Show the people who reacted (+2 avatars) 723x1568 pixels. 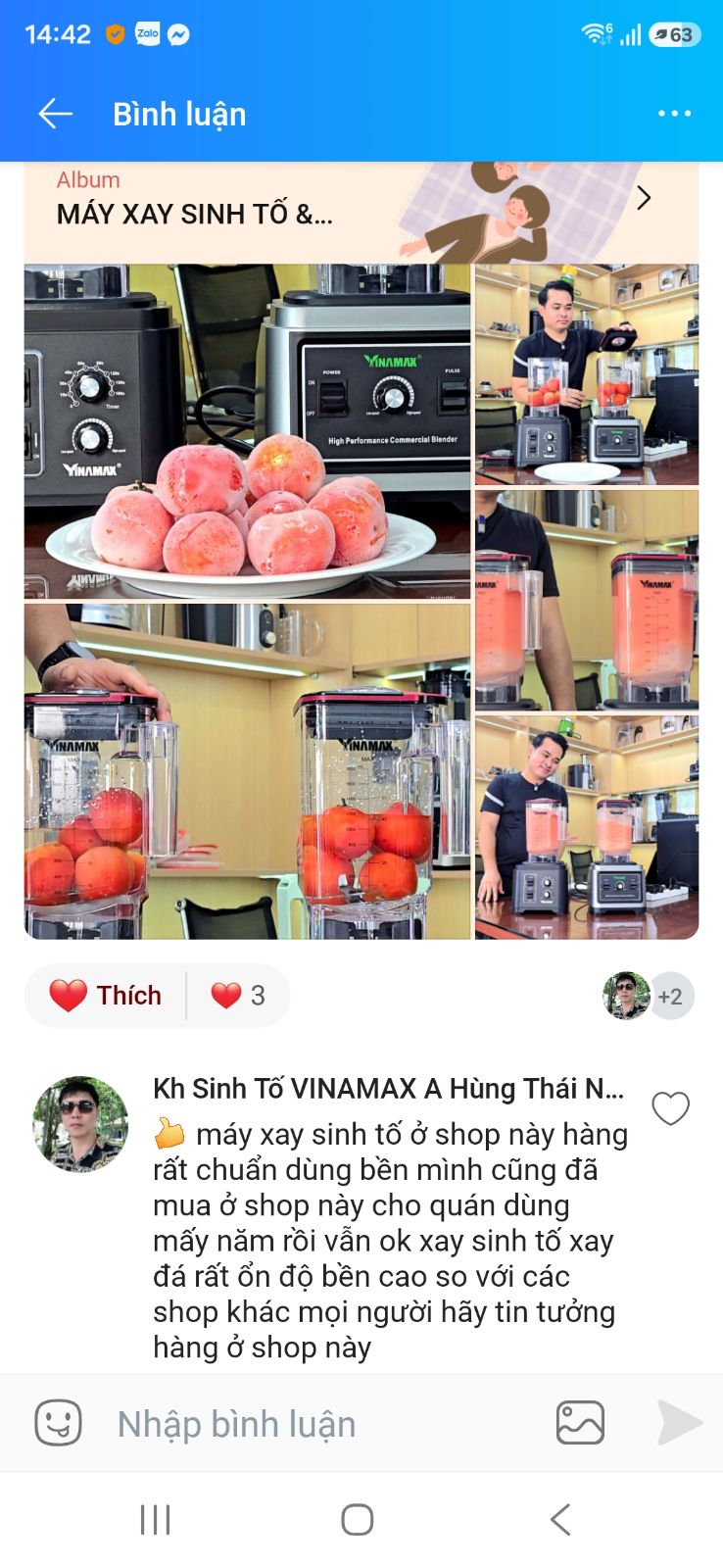(649, 996)
